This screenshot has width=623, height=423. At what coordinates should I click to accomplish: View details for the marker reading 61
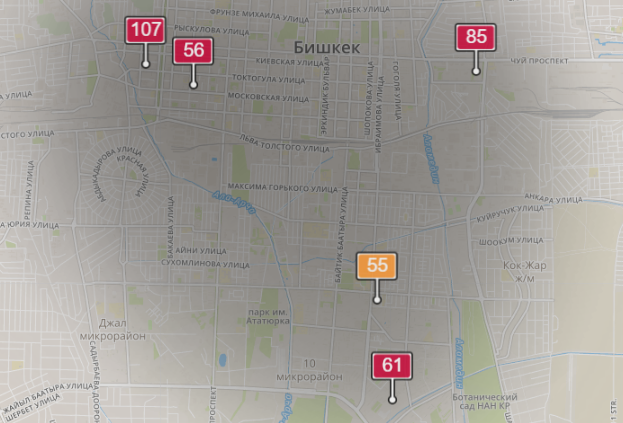coord(392,366)
